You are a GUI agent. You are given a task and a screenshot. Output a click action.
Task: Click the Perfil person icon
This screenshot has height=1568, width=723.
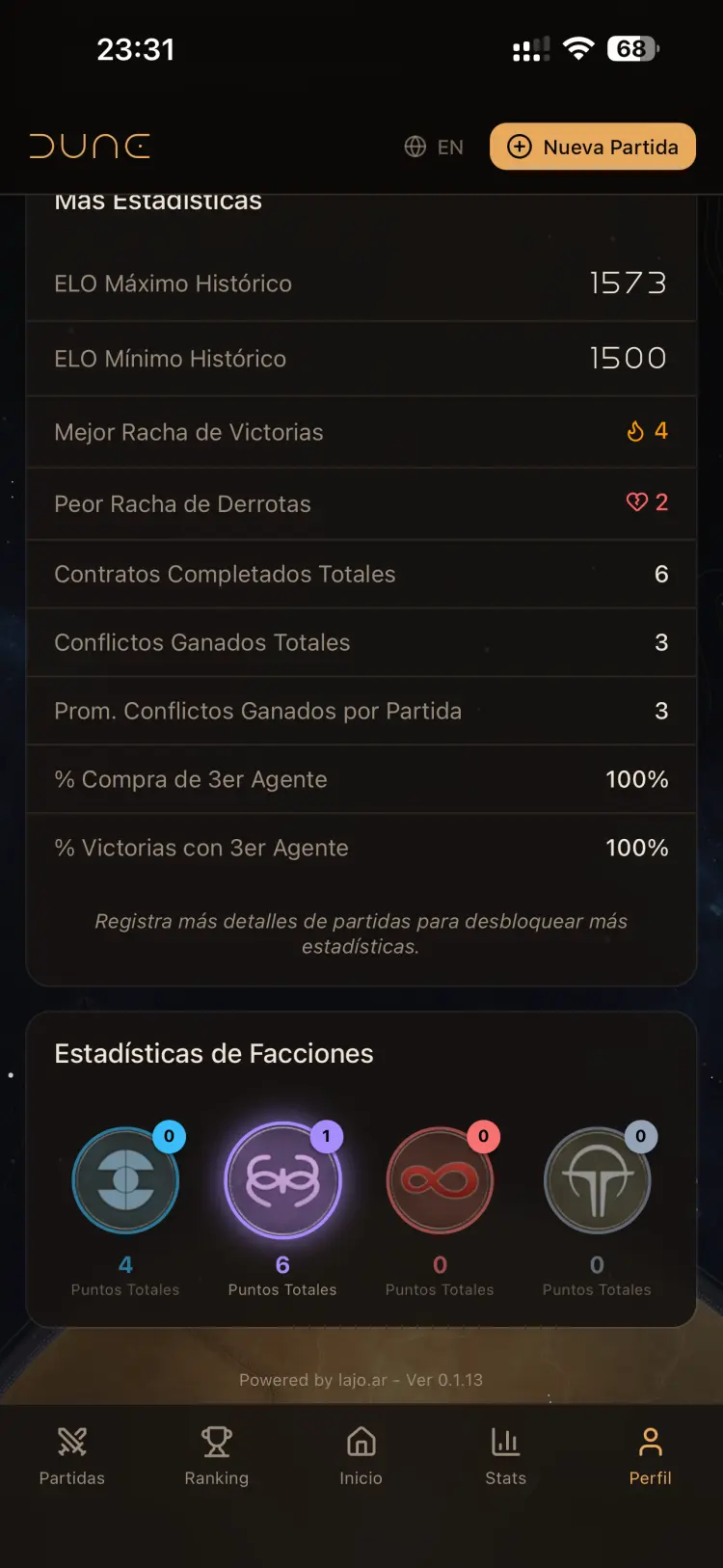click(x=650, y=1443)
